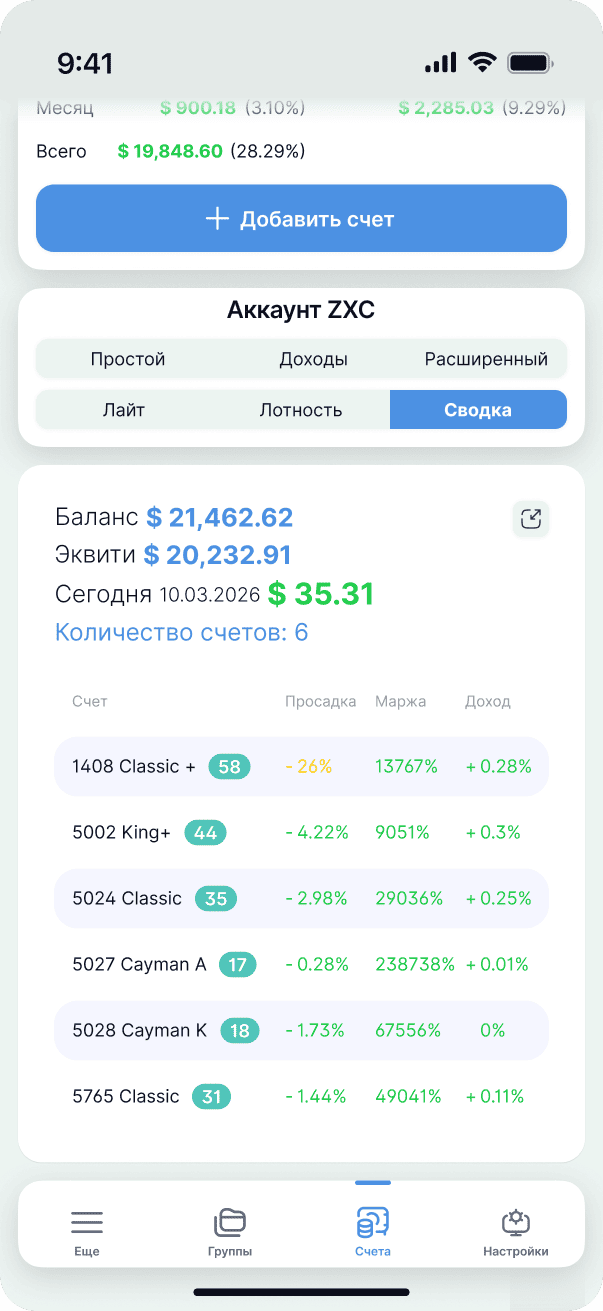Open the 5027 Cayman A account
Screen dimensions: 603x1311
(x=301, y=965)
